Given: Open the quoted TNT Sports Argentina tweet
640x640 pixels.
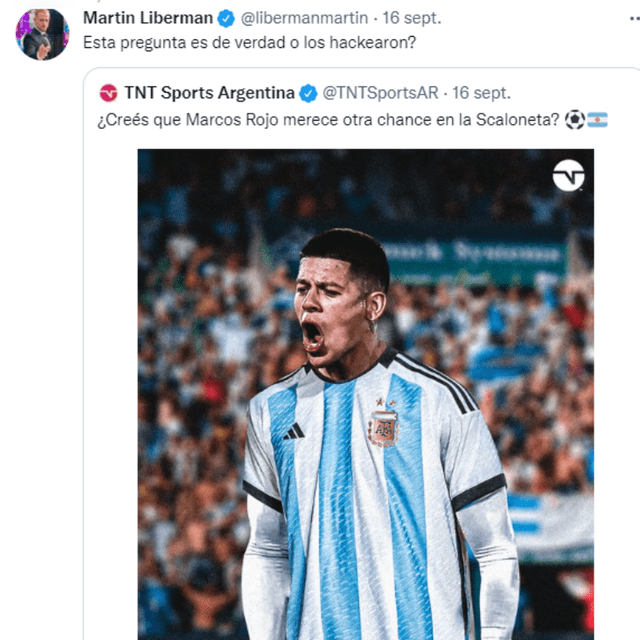Looking at the screenshot, I should [358, 120].
